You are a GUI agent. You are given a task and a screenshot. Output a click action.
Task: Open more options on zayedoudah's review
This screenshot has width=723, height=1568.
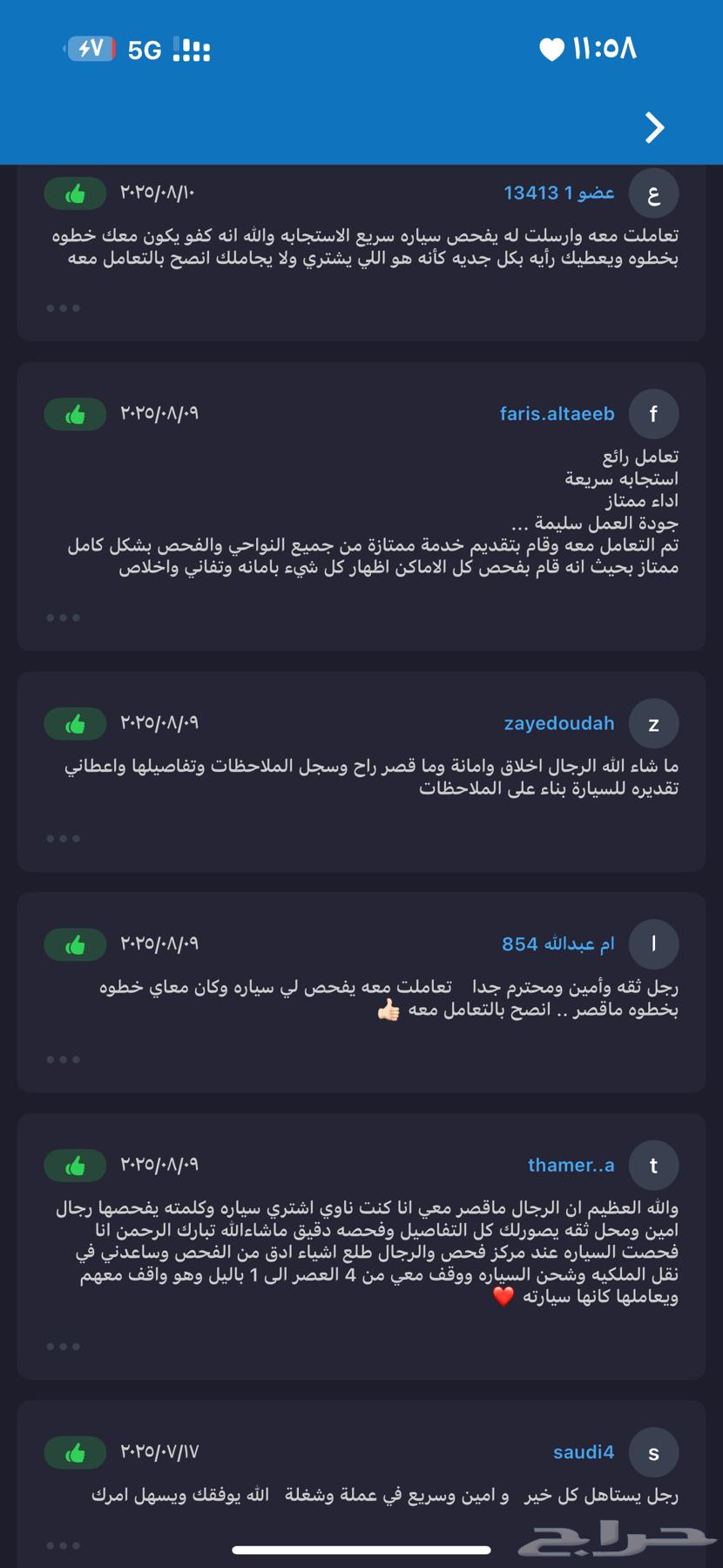point(63,838)
